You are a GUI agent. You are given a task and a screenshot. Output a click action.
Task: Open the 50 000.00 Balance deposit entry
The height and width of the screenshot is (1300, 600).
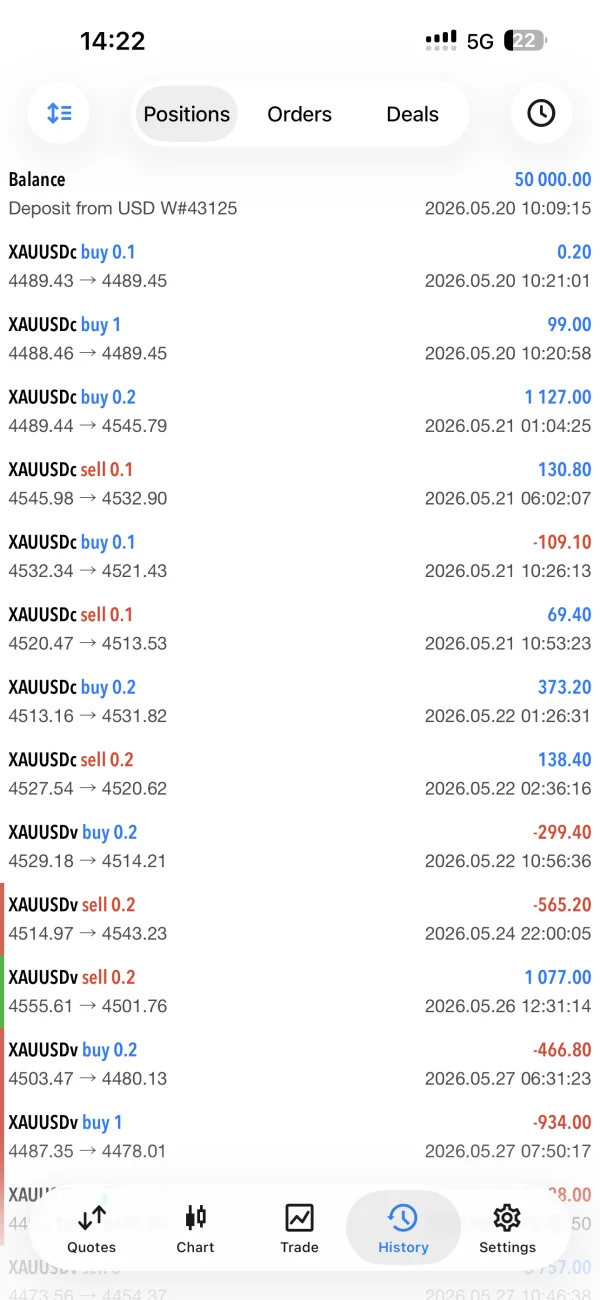tap(300, 194)
